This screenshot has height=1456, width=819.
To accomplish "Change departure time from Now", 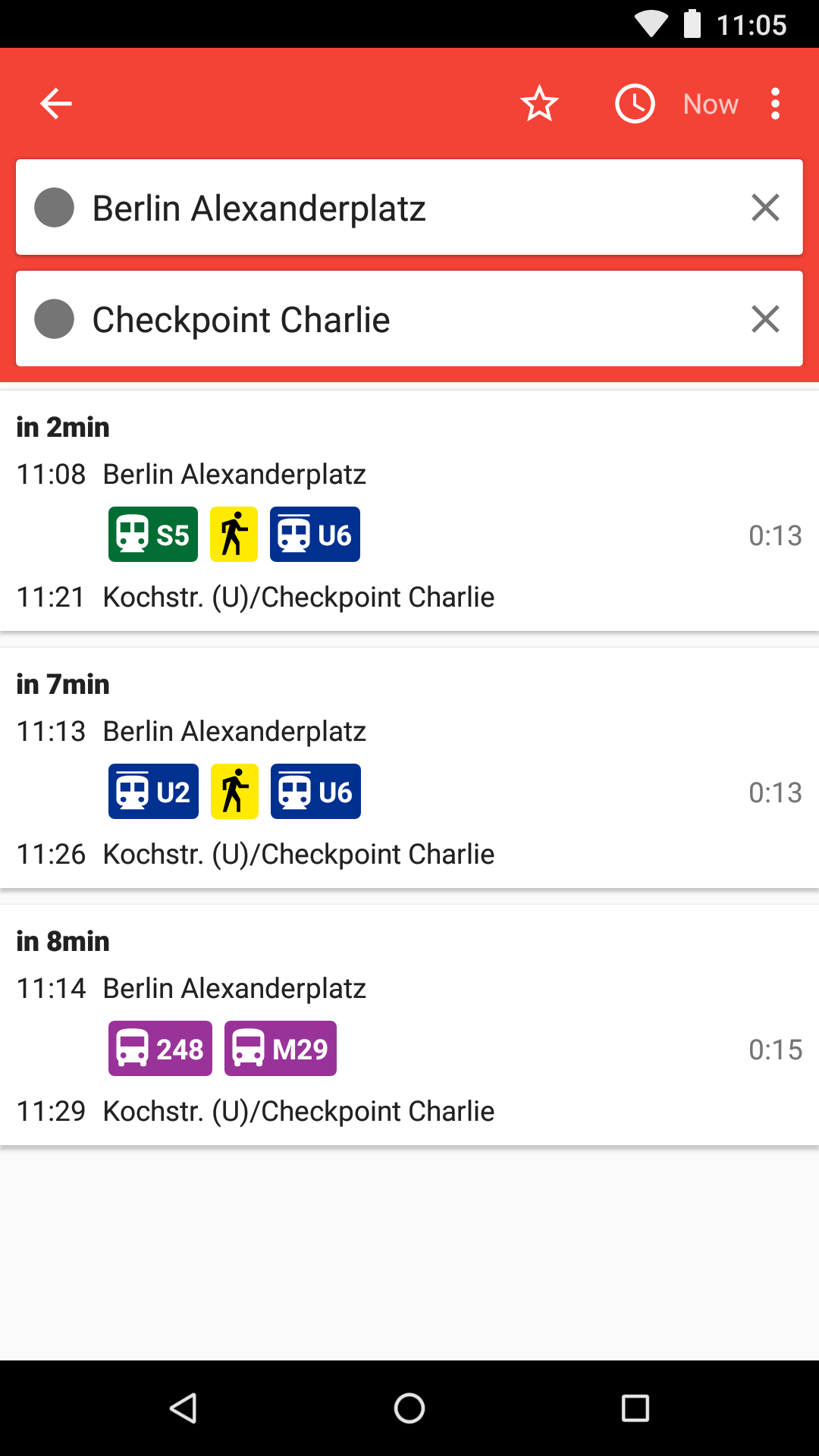I will [x=676, y=104].
